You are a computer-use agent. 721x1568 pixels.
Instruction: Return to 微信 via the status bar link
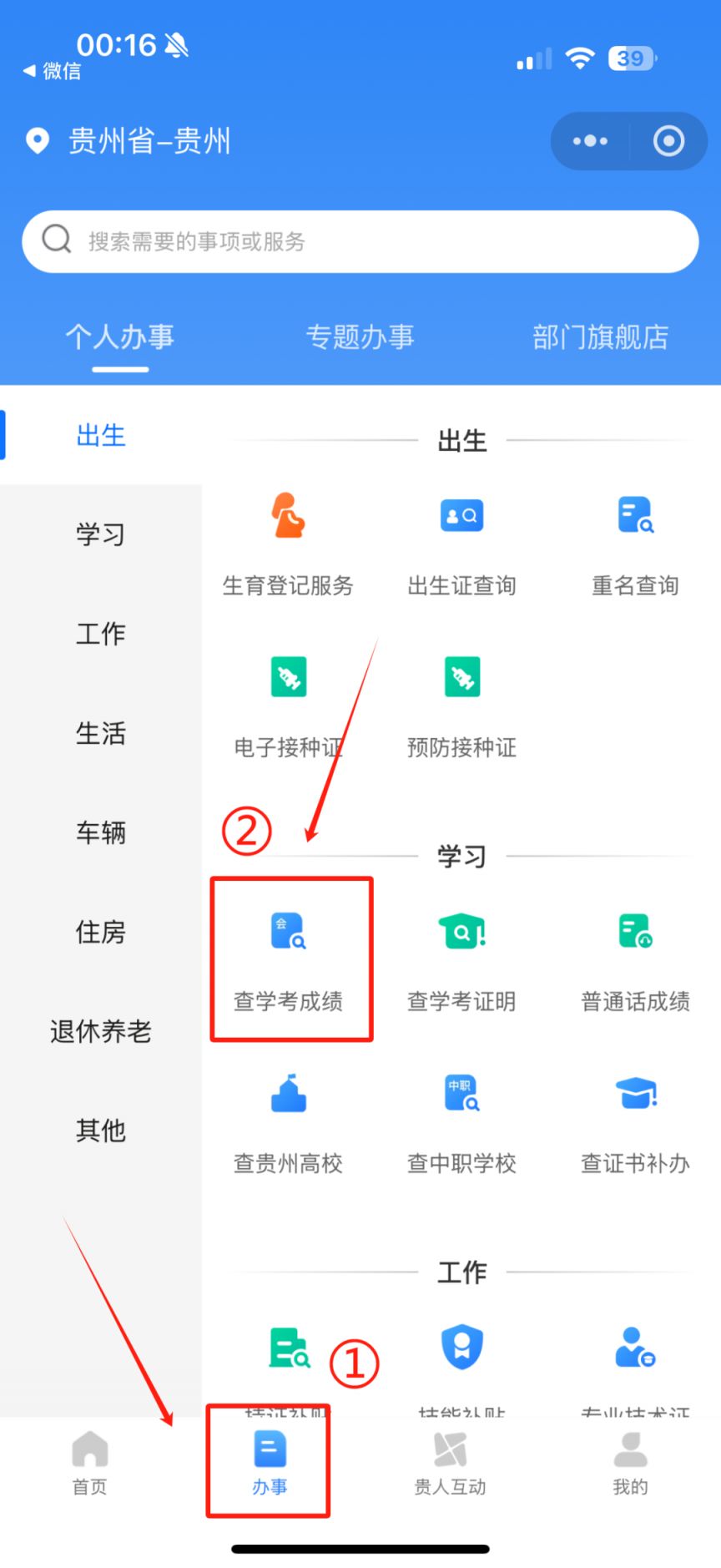52,71
